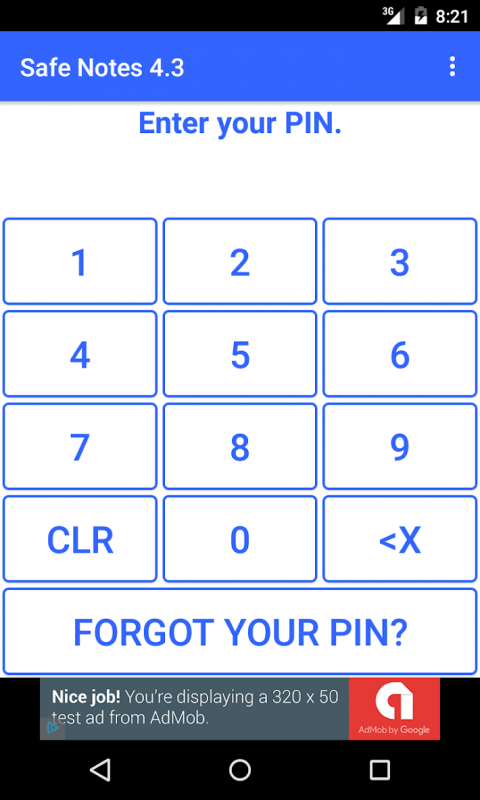The width and height of the screenshot is (480, 800).
Task: Enter digit 9 on the keypad
Action: 400,446
